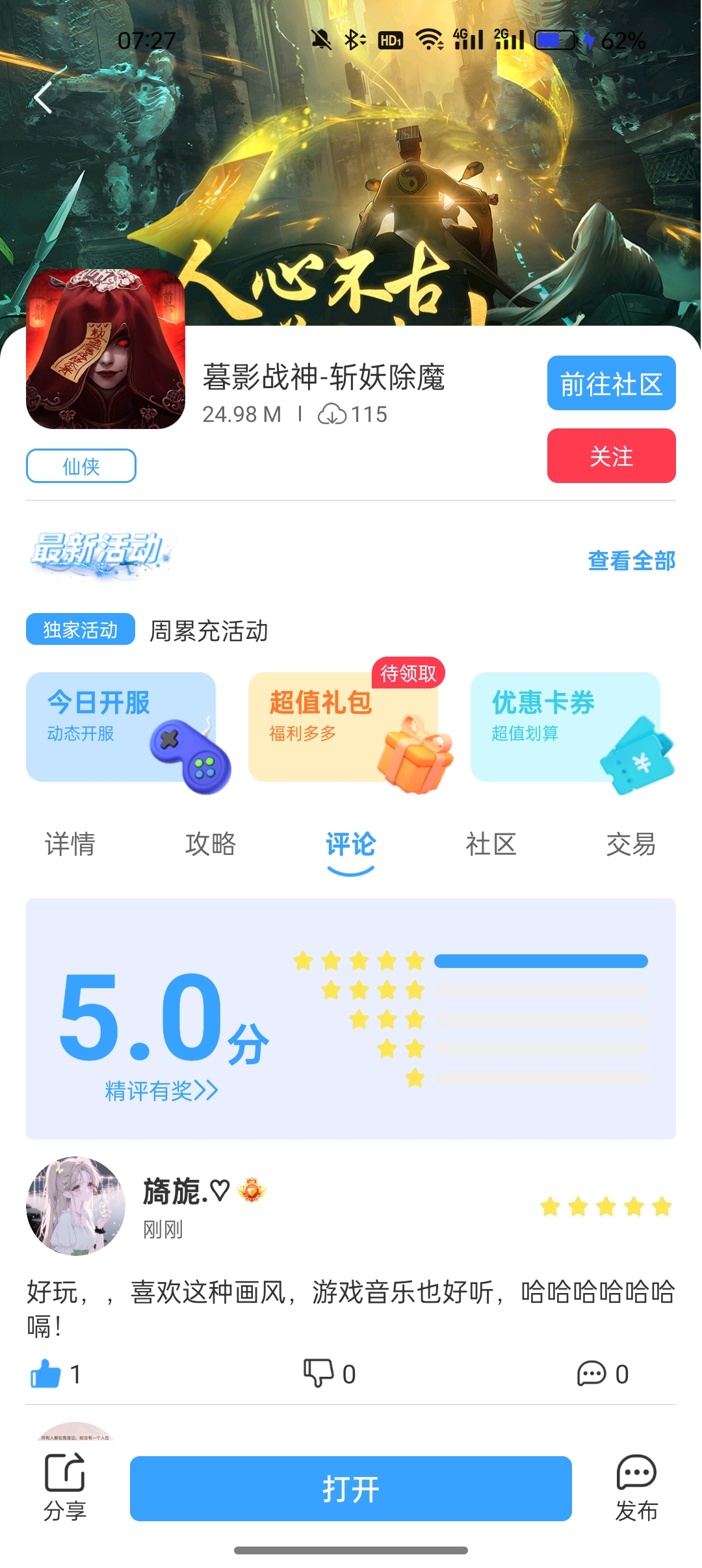
Task: Go back using the top-left arrow
Action: (x=44, y=99)
